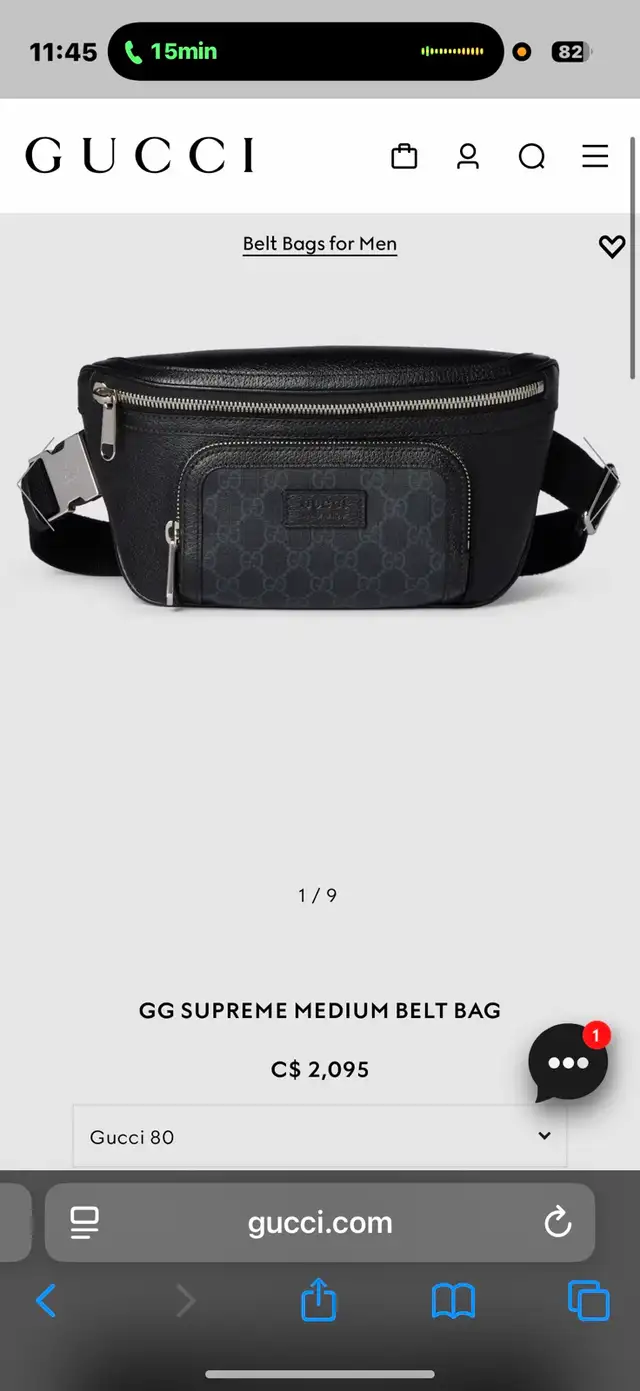Expand the Gucci 80 size dropdown

(320, 1136)
